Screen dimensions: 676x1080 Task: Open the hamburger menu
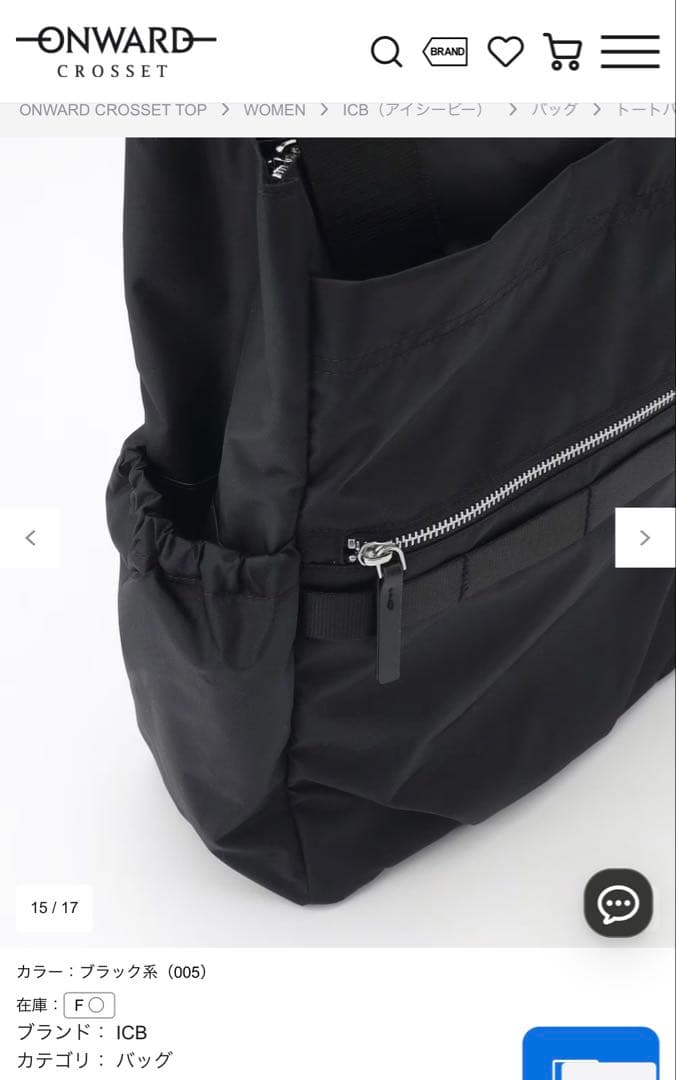pyautogui.click(x=630, y=51)
